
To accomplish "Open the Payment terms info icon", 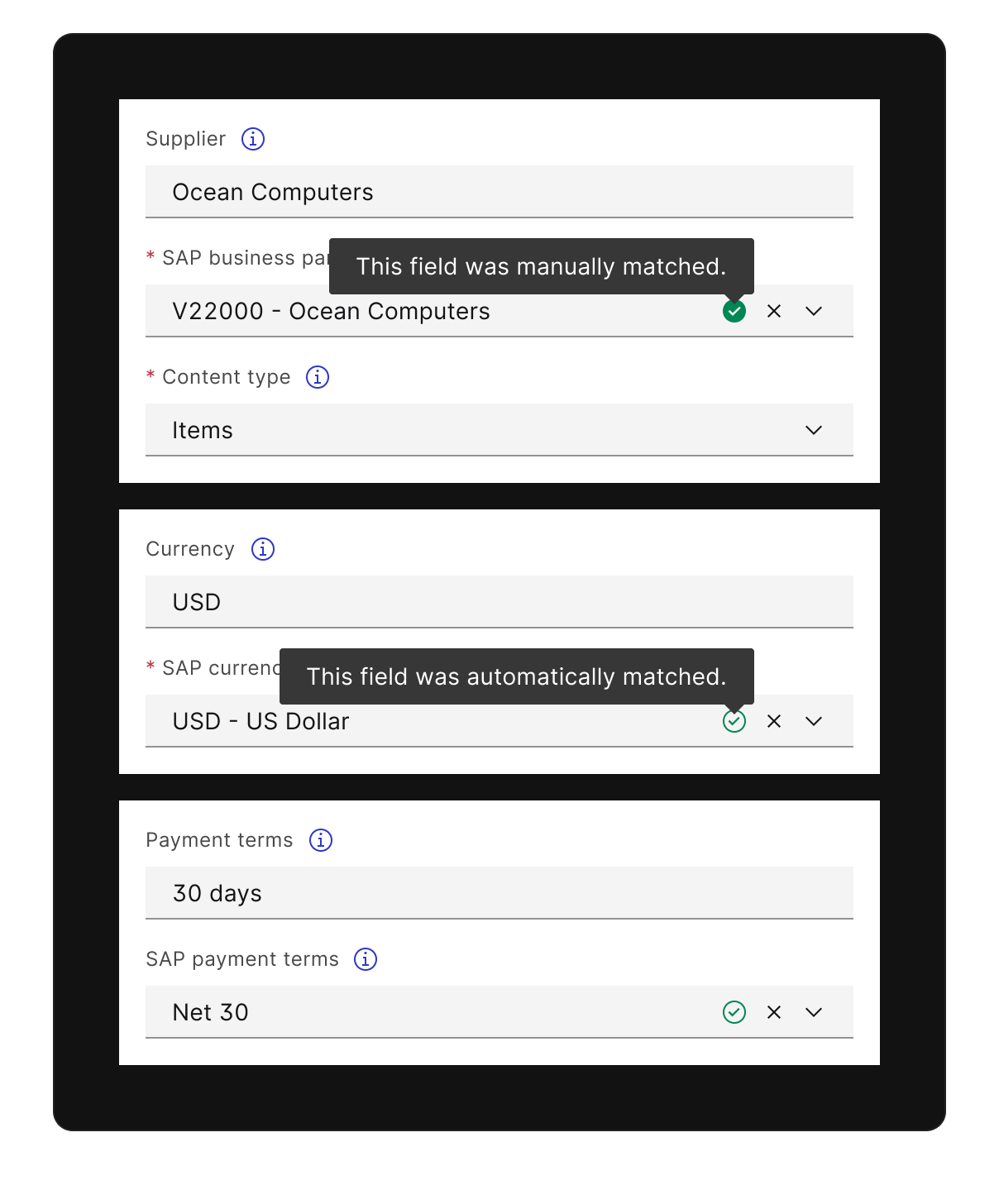I will (x=321, y=840).
